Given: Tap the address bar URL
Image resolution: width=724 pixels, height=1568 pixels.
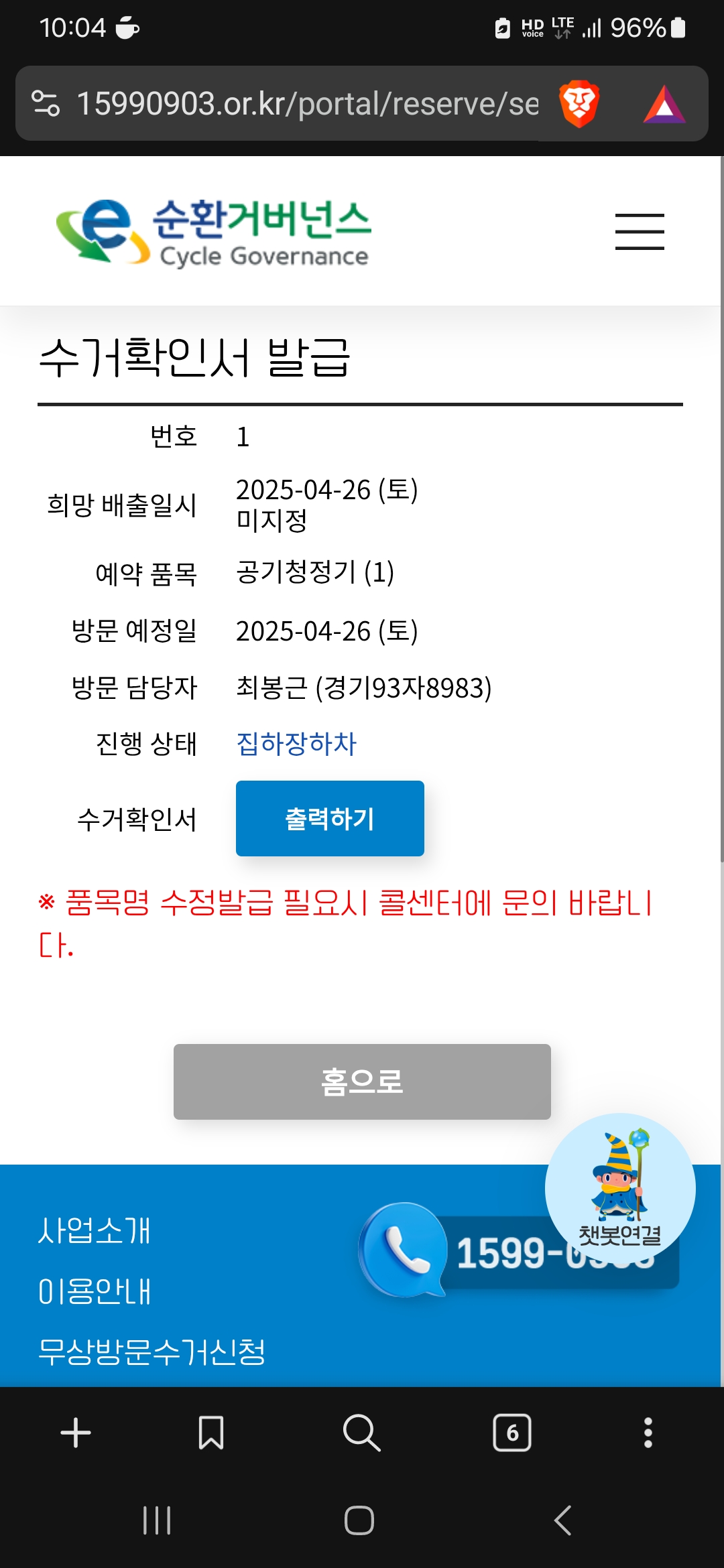Looking at the screenshot, I should point(307,104).
